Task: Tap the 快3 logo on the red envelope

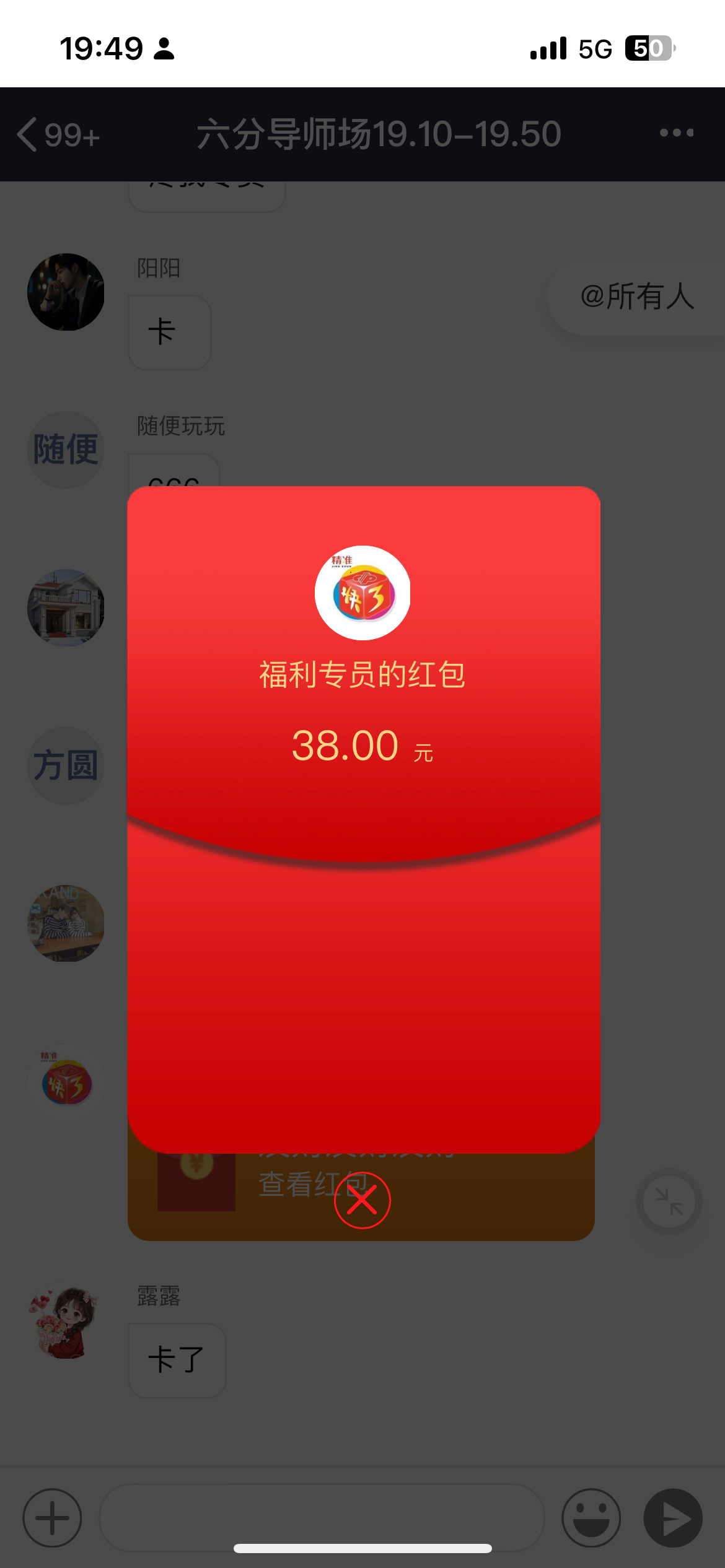Action: pos(362,593)
